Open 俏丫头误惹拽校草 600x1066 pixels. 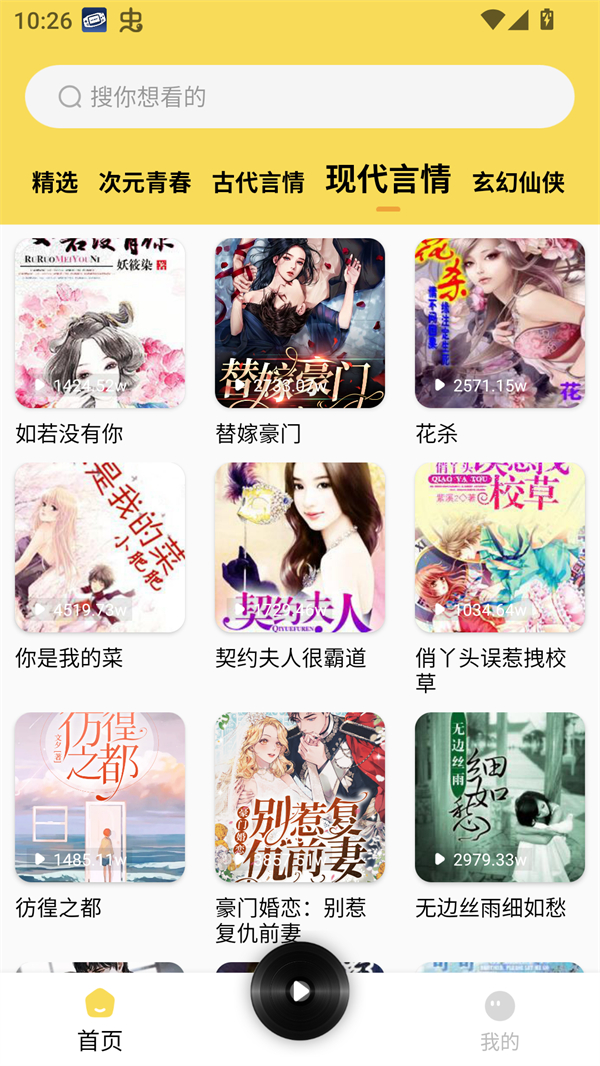(x=500, y=547)
